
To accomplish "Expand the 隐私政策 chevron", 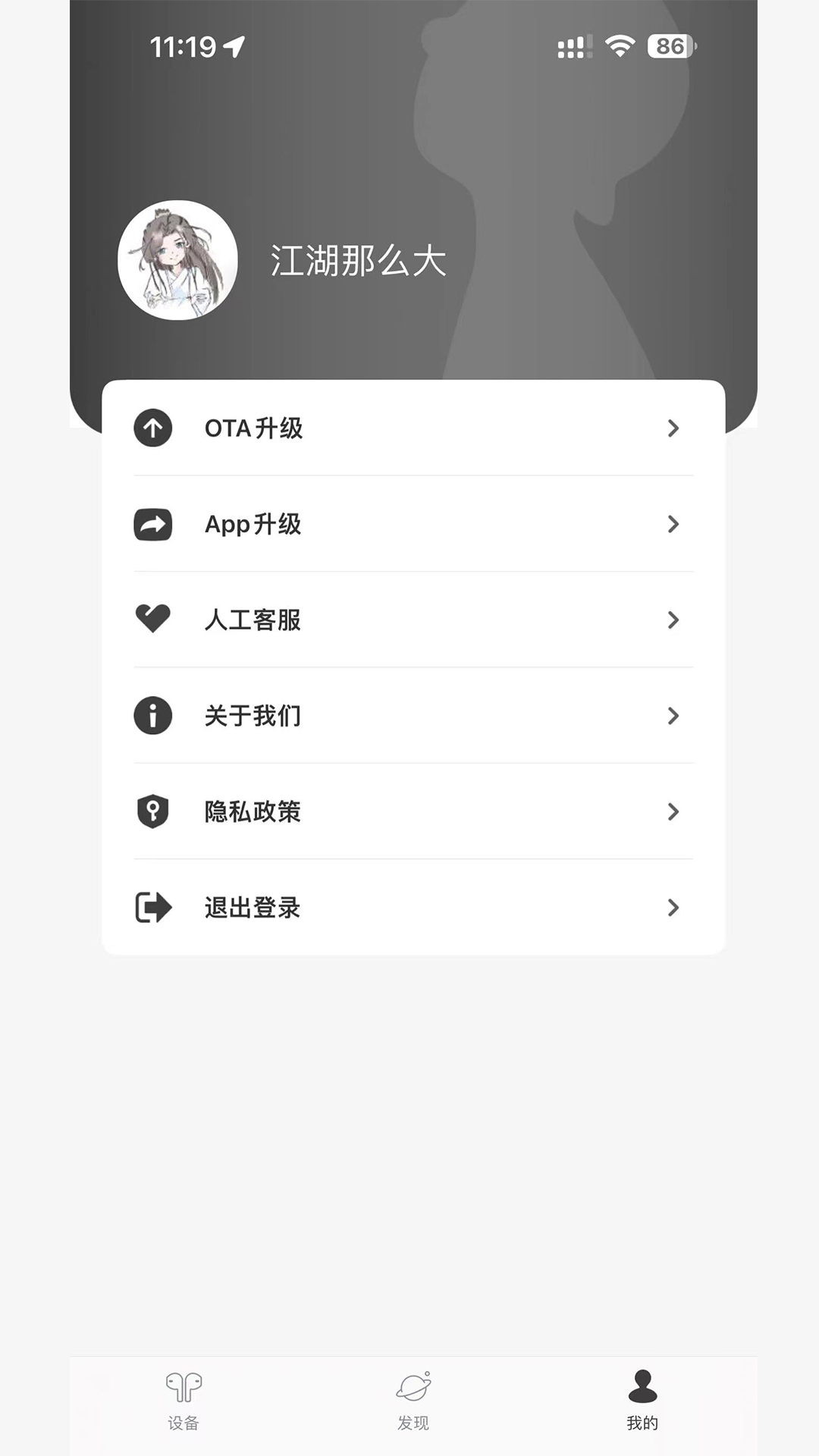I will (673, 812).
